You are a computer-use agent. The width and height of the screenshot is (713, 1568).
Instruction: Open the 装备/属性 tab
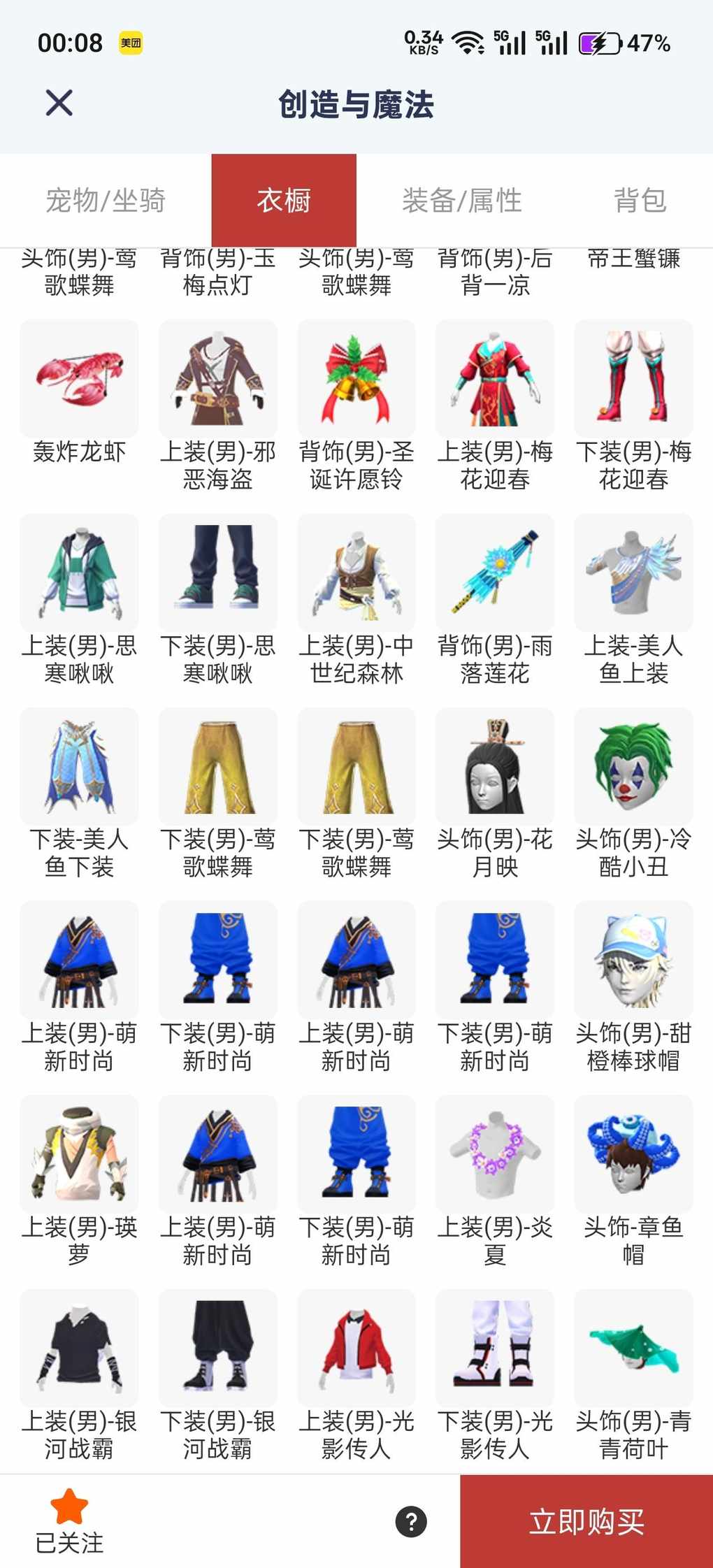(x=461, y=201)
